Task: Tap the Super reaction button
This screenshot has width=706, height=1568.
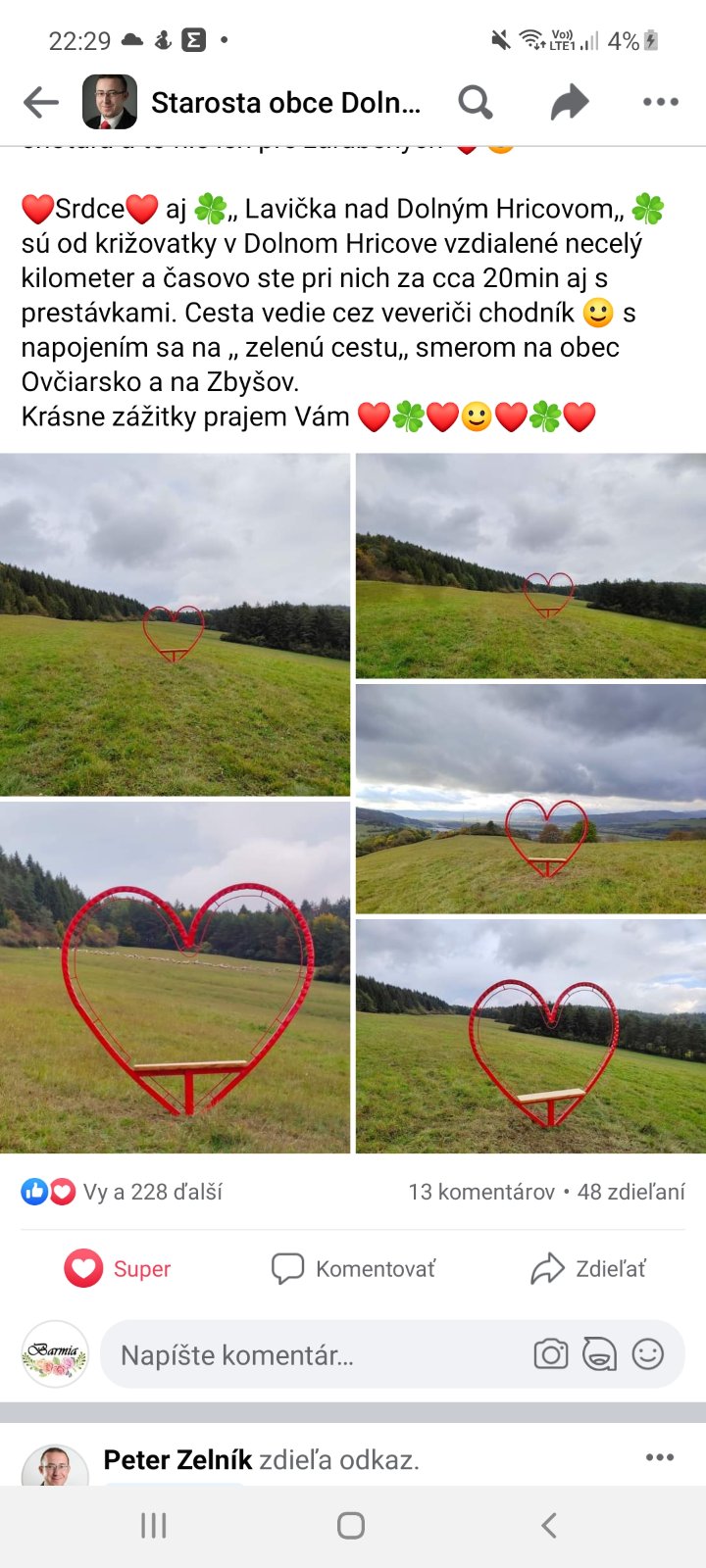Action: pyautogui.click(x=118, y=1268)
